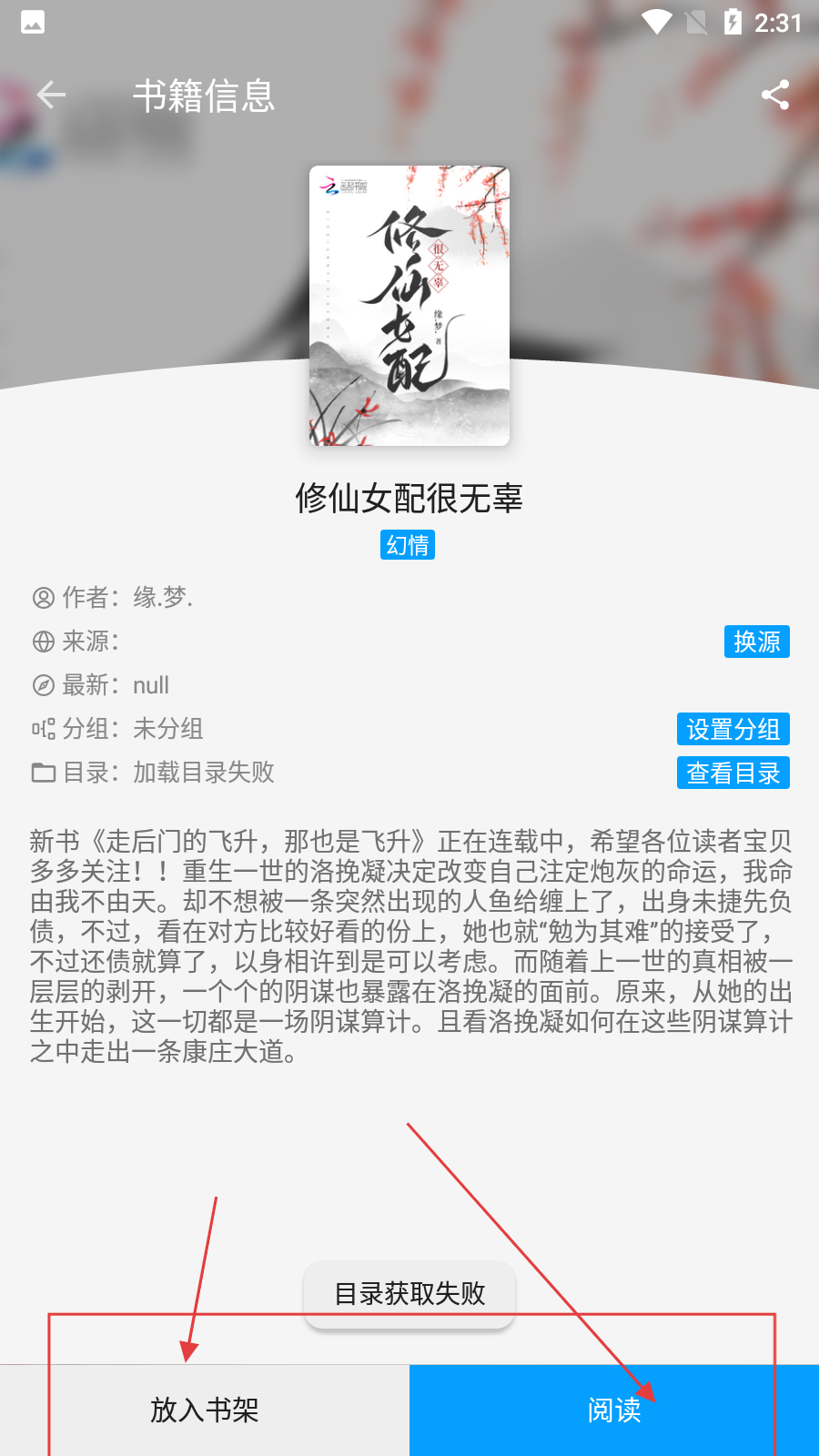Tap the 换源 button to change source
This screenshot has width=819, height=1456.
(756, 642)
